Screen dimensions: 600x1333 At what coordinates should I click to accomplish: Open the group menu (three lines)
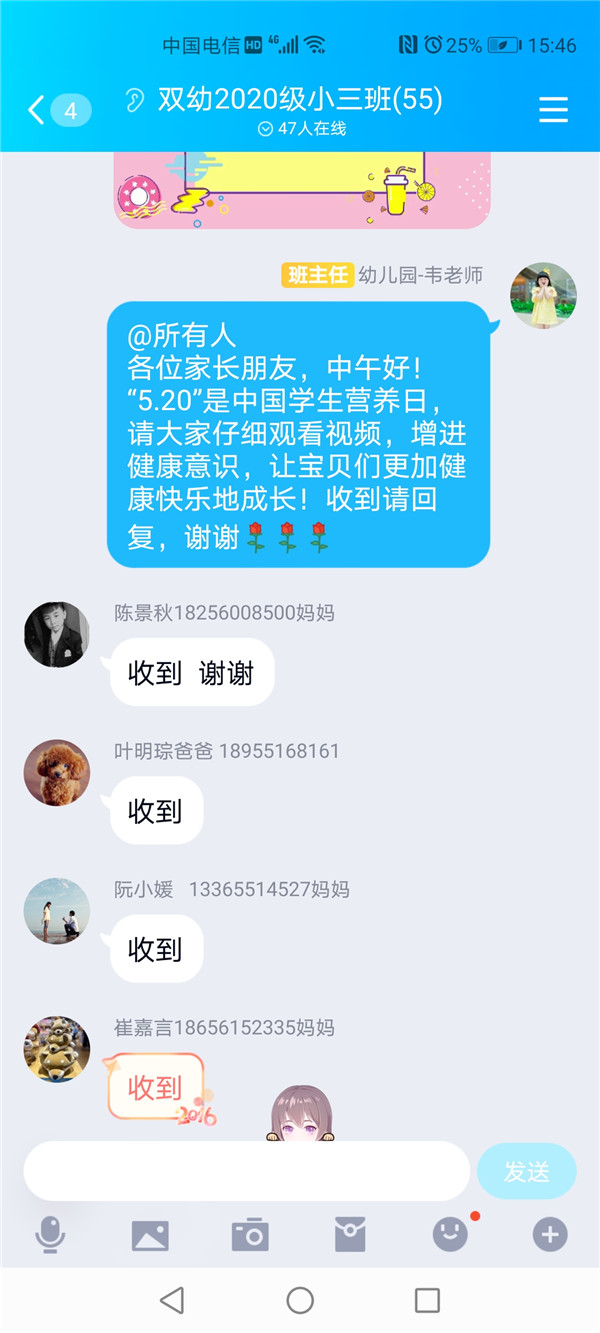(553, 110)
